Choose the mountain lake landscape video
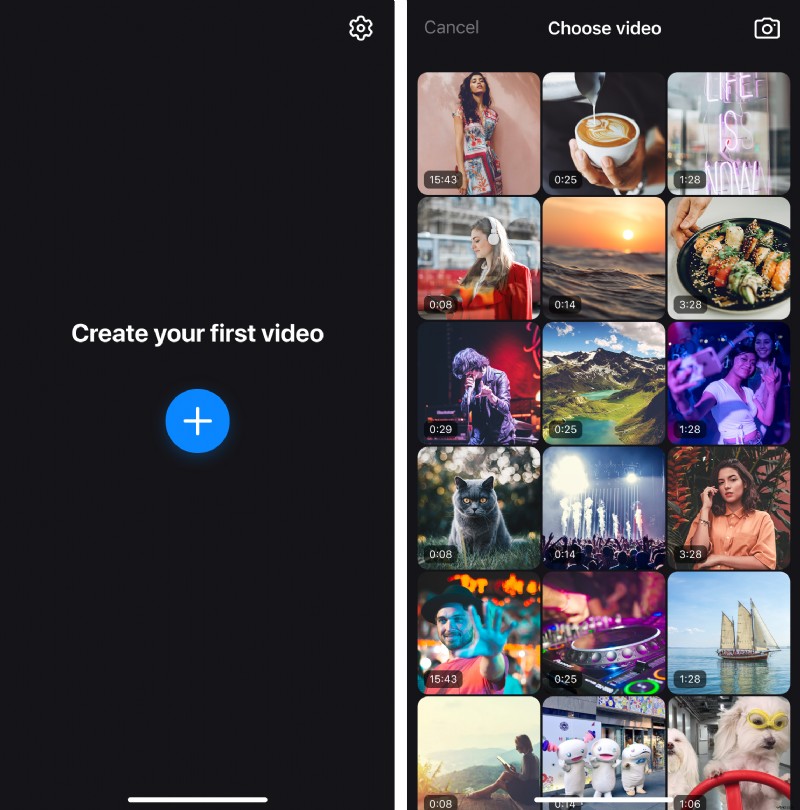 pos(604,382)
